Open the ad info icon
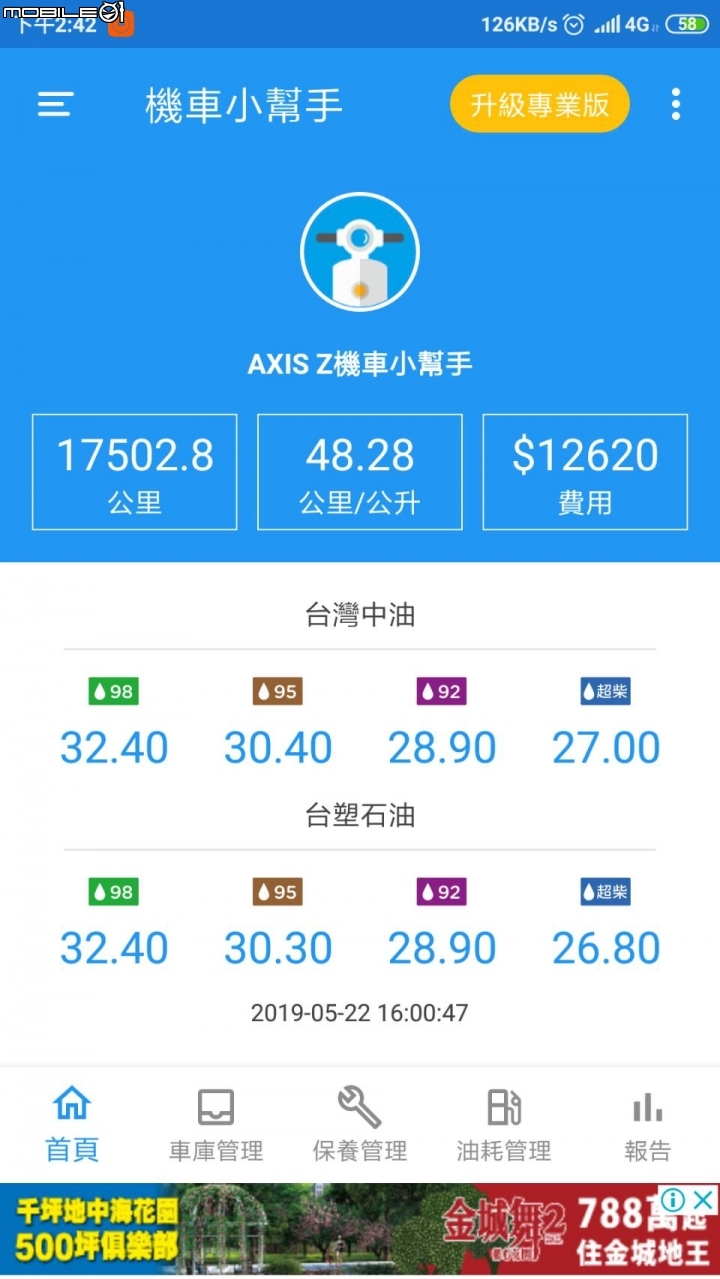This screenshot has height=1279, width=720. click(x=674, y=1199)
